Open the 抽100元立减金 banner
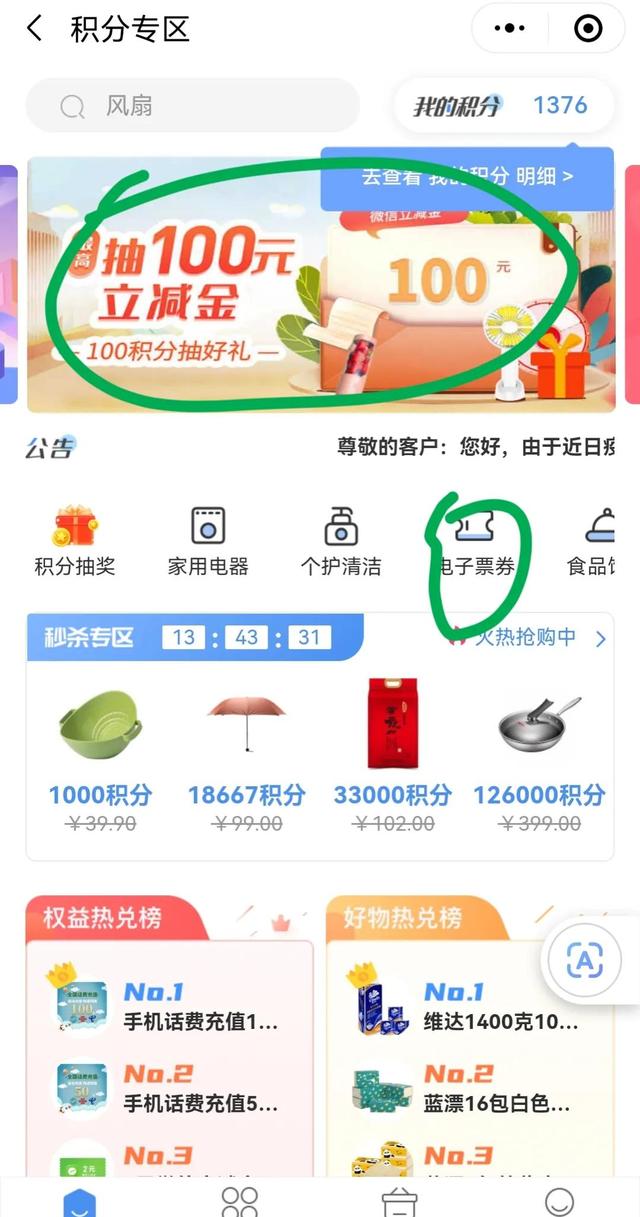Image resolution: width=640 pixels, height=1217 pixels. coord(320,285)
